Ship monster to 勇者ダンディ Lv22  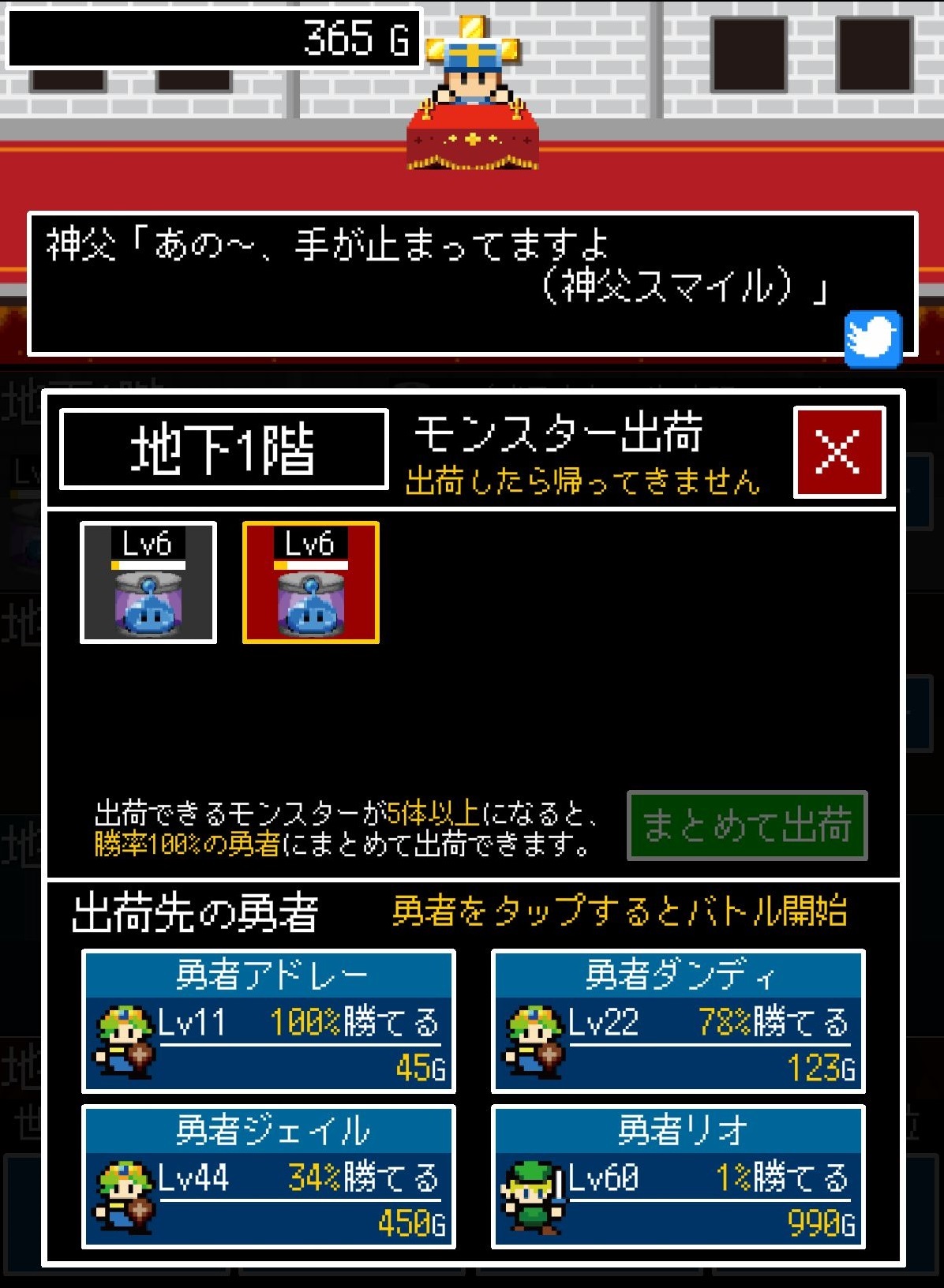[678, 1020]
